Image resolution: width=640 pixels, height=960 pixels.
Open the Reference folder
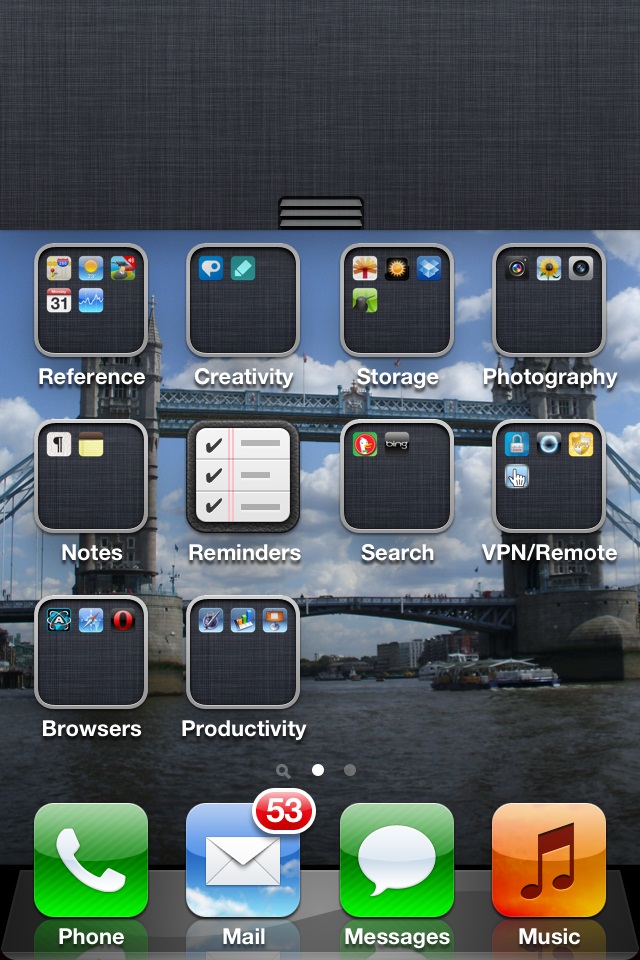(91, 300)
